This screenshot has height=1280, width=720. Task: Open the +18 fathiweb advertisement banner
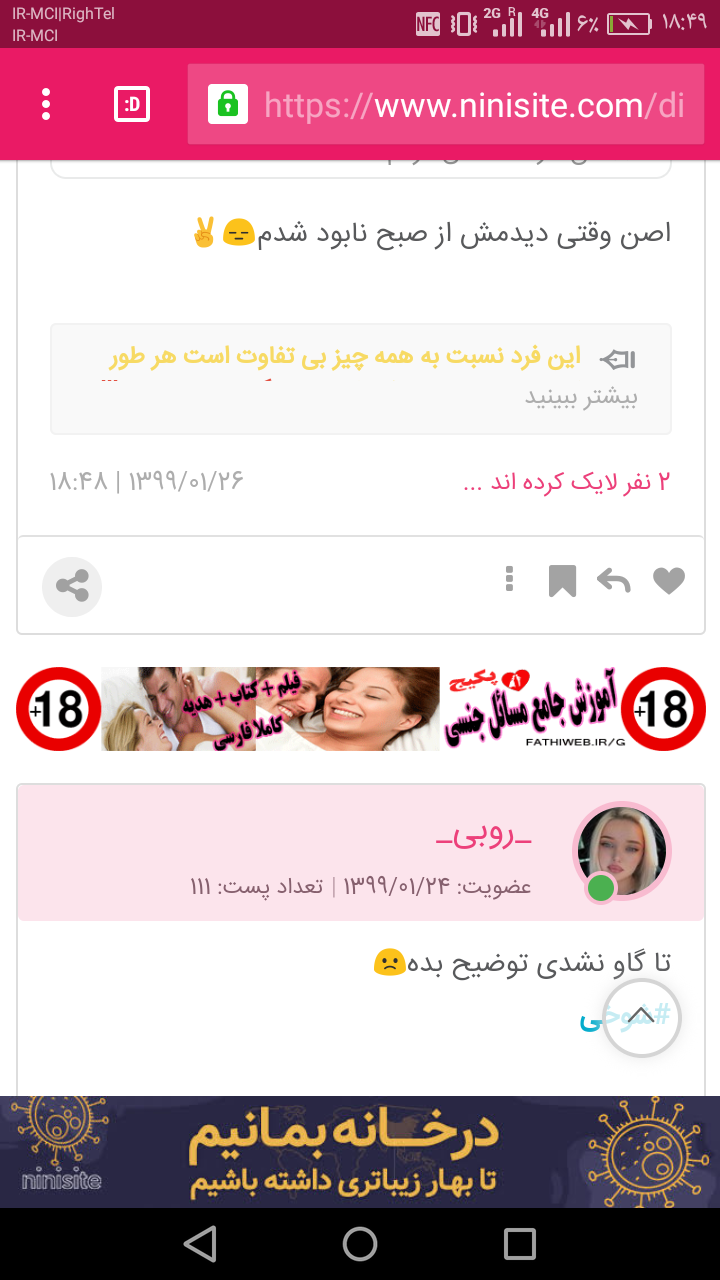pos(360,709)
